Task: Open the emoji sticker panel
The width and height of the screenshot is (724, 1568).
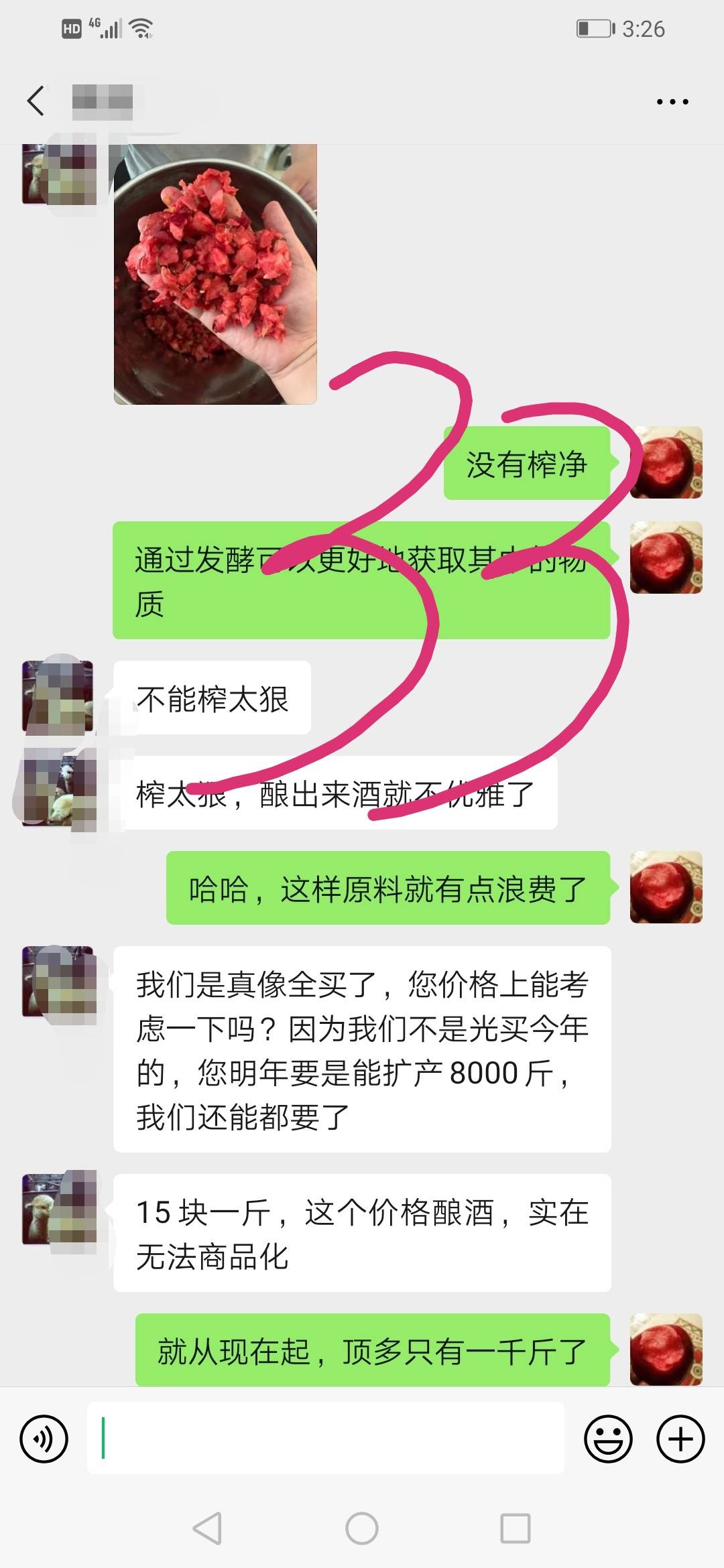Action: point(608,1439)
